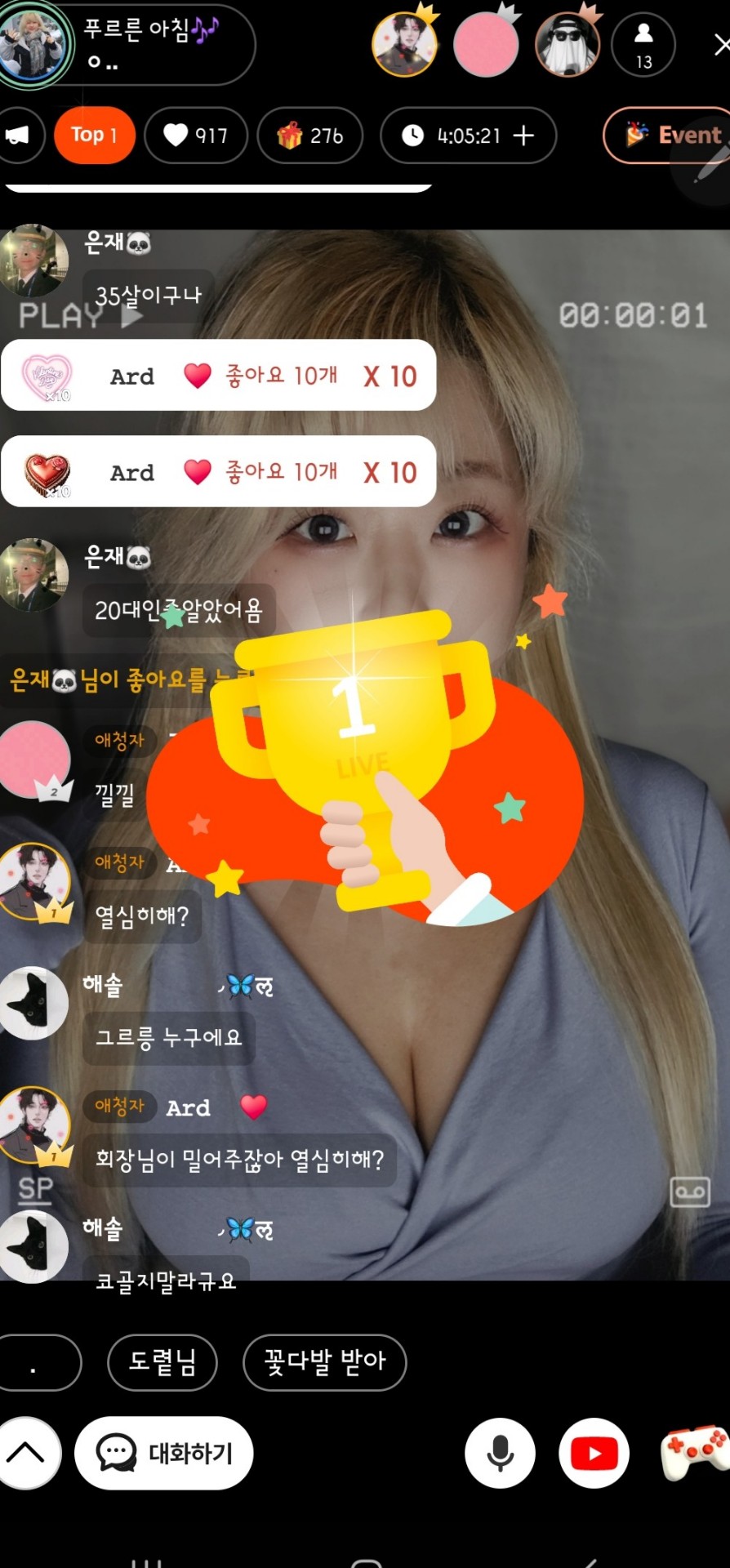Viewport: 730px width, 1568px height.
Task: Open 해솔's black cat profile avatar
Action: (33, 1003)
